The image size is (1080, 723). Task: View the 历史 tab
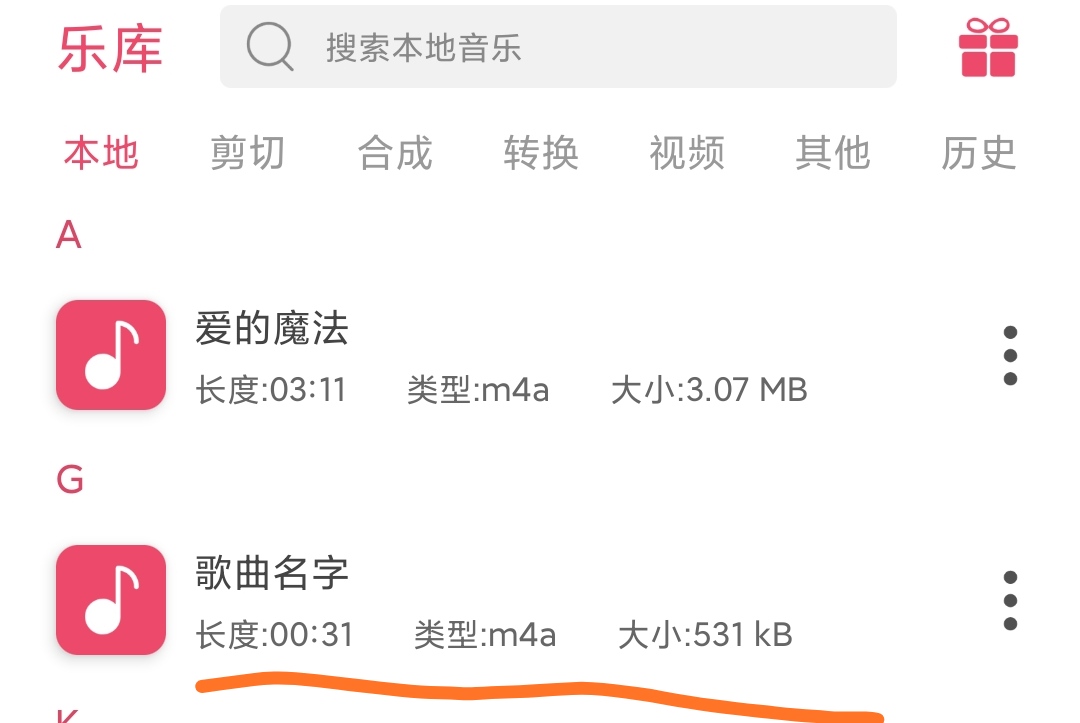click(x=978, y=154)
